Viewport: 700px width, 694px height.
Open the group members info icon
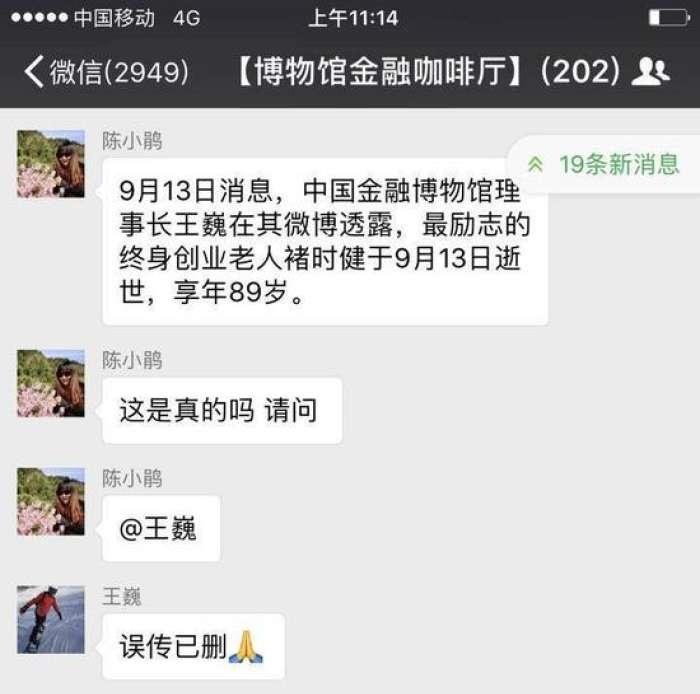pos(652,72)
